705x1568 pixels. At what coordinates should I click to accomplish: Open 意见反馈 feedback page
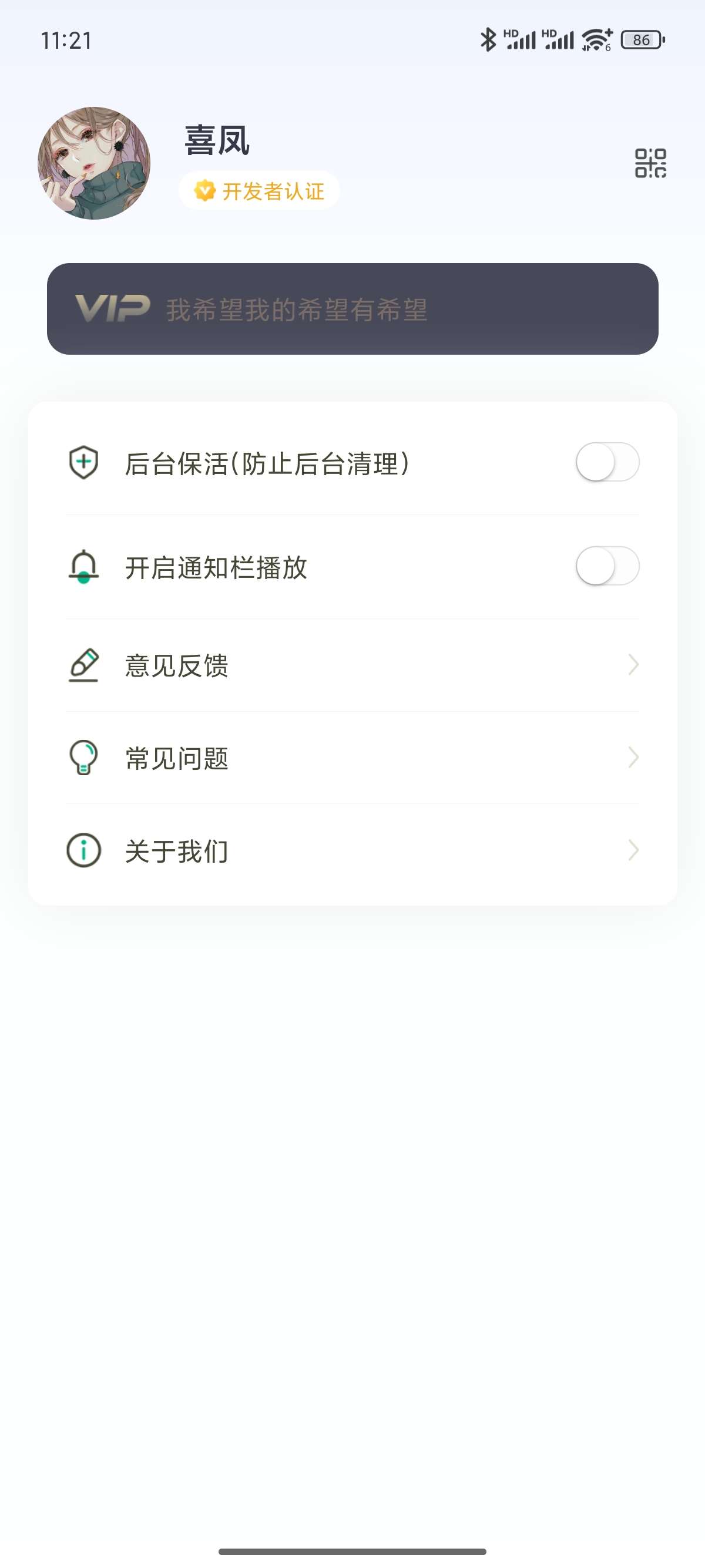tap(352, 665)
